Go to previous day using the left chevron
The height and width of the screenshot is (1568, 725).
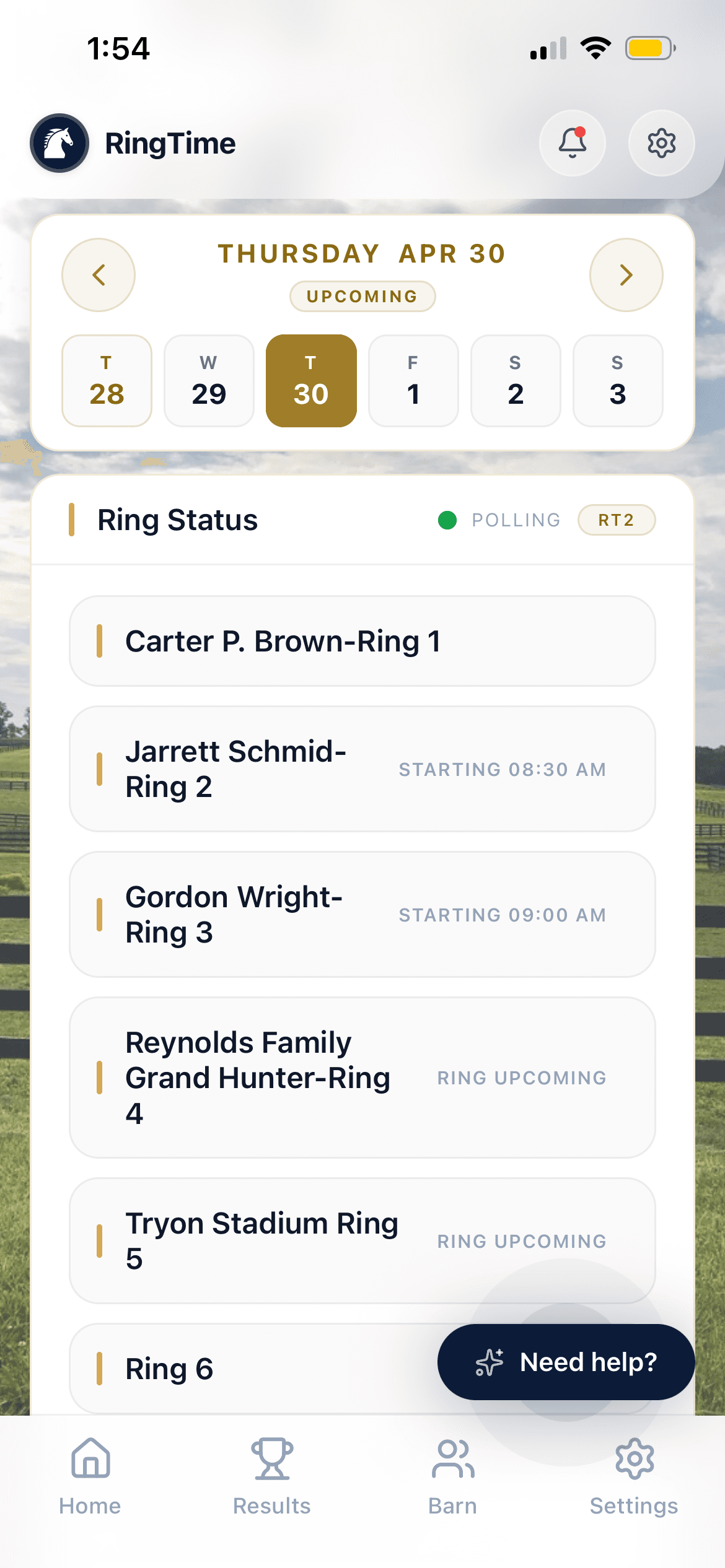click(98, 275)
